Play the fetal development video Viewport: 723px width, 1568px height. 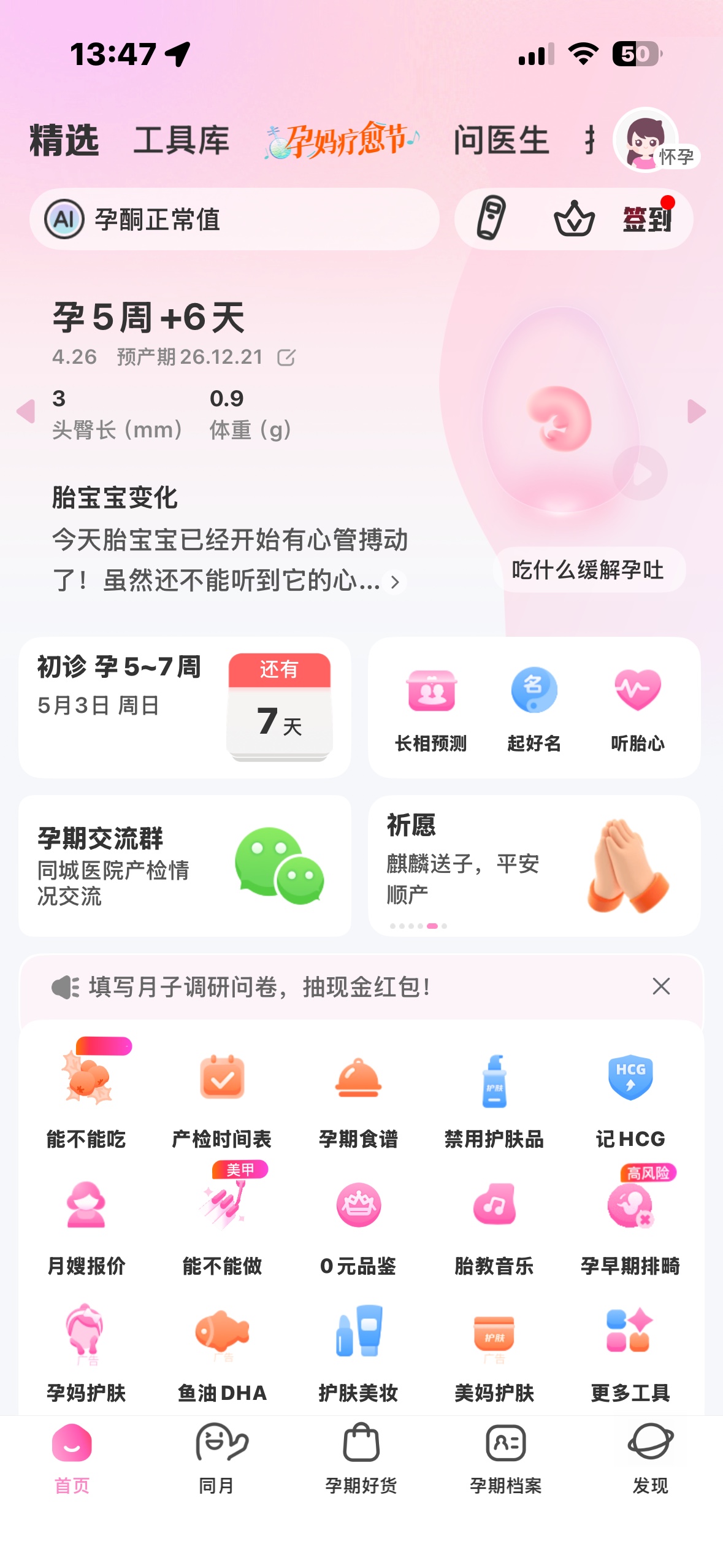[640, 473]
